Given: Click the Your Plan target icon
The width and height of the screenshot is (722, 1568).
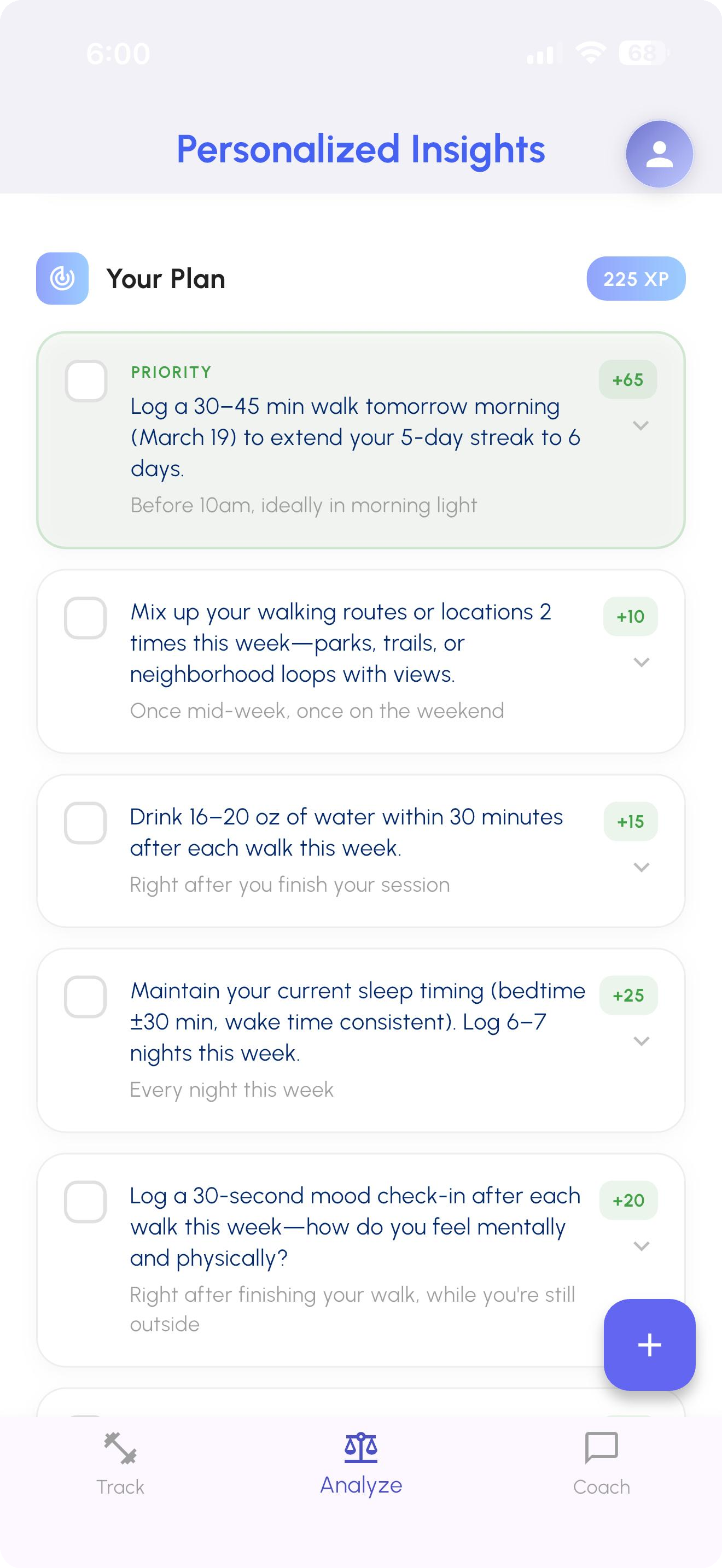Looking at the screenshot, I should coord(63,278).
